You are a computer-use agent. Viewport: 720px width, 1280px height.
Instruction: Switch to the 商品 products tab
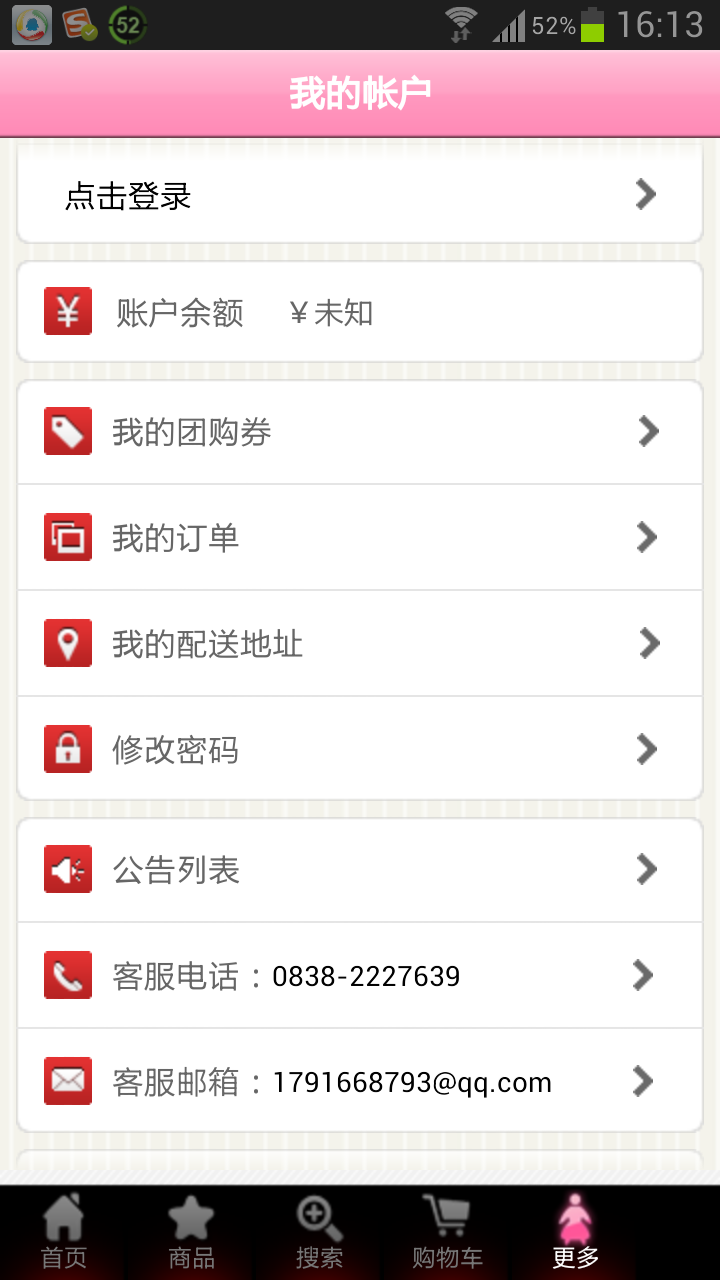191,1233
